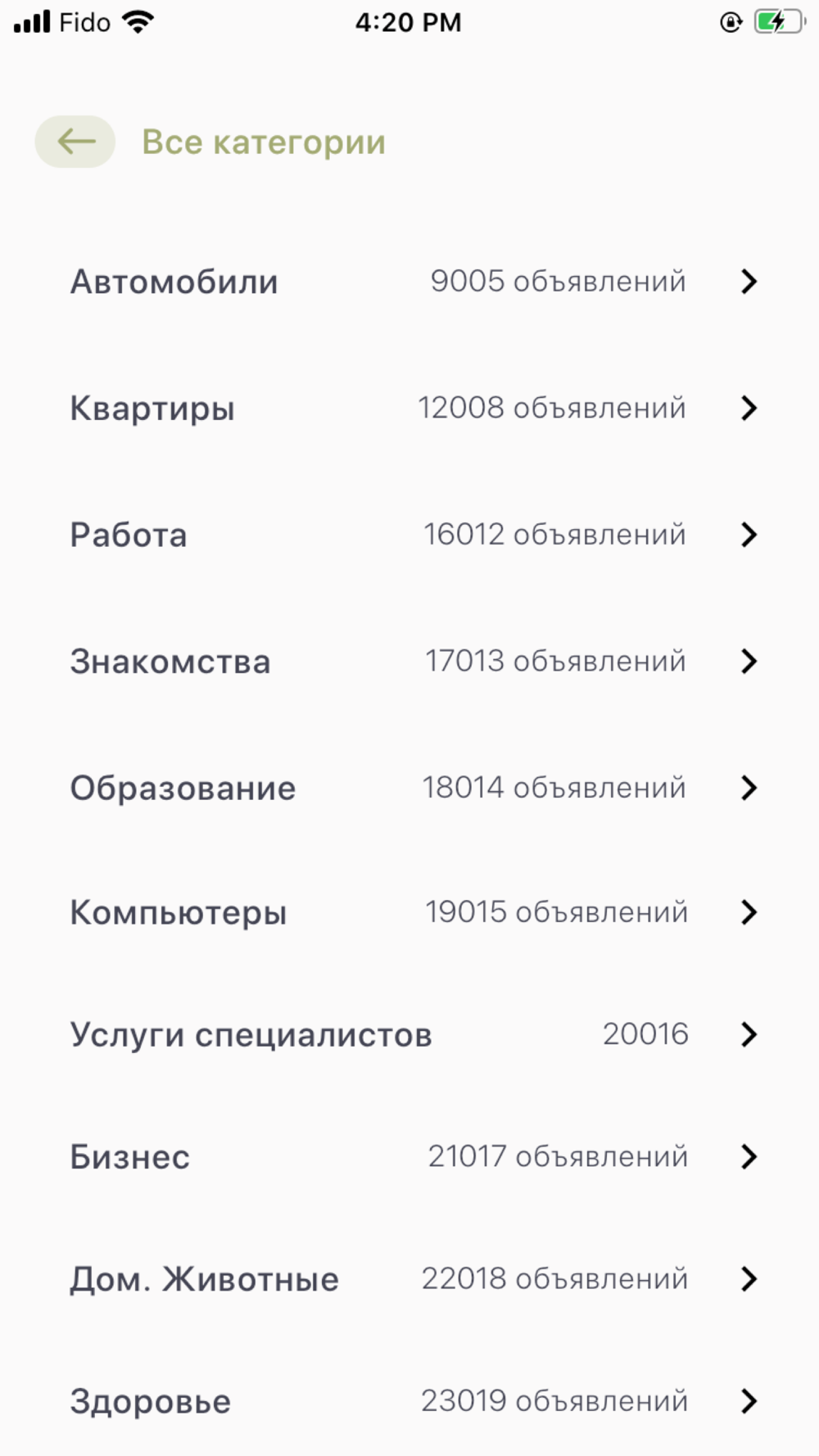
Task: Select the Работа category
Action: 409,535
